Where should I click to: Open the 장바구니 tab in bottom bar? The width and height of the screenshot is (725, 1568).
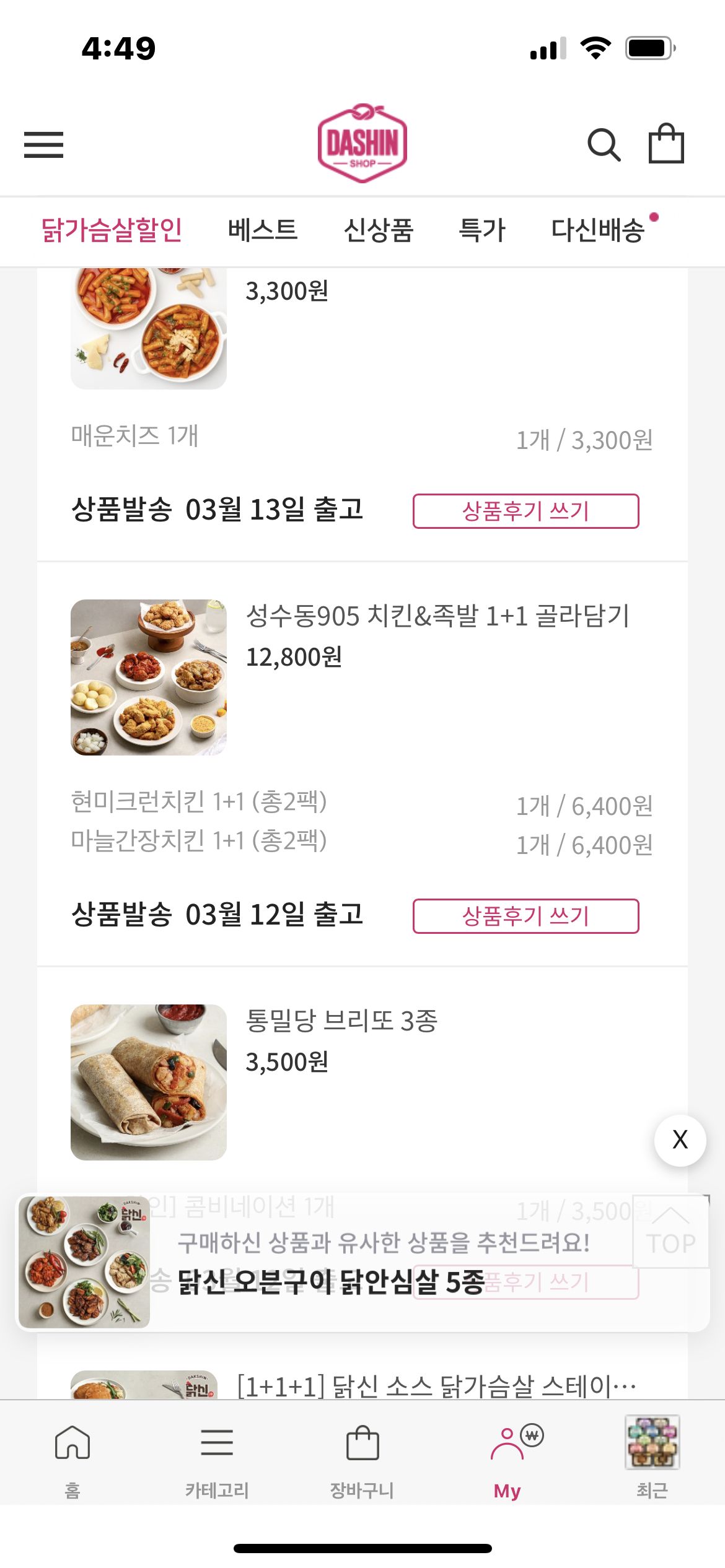tap(362, 1458)
